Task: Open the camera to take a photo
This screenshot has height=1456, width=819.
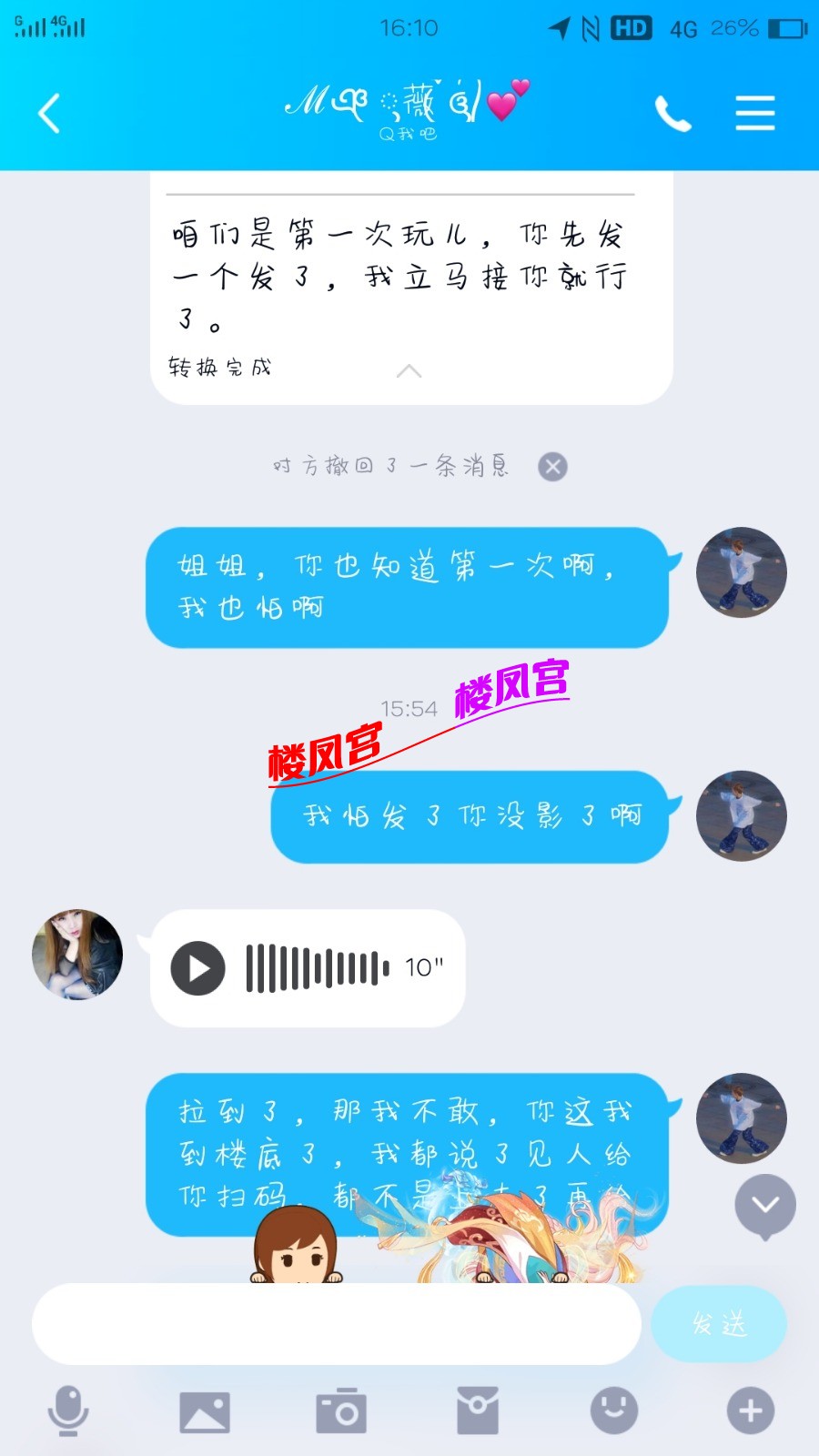Action: pyautogui.click(x=341, y=1411)
